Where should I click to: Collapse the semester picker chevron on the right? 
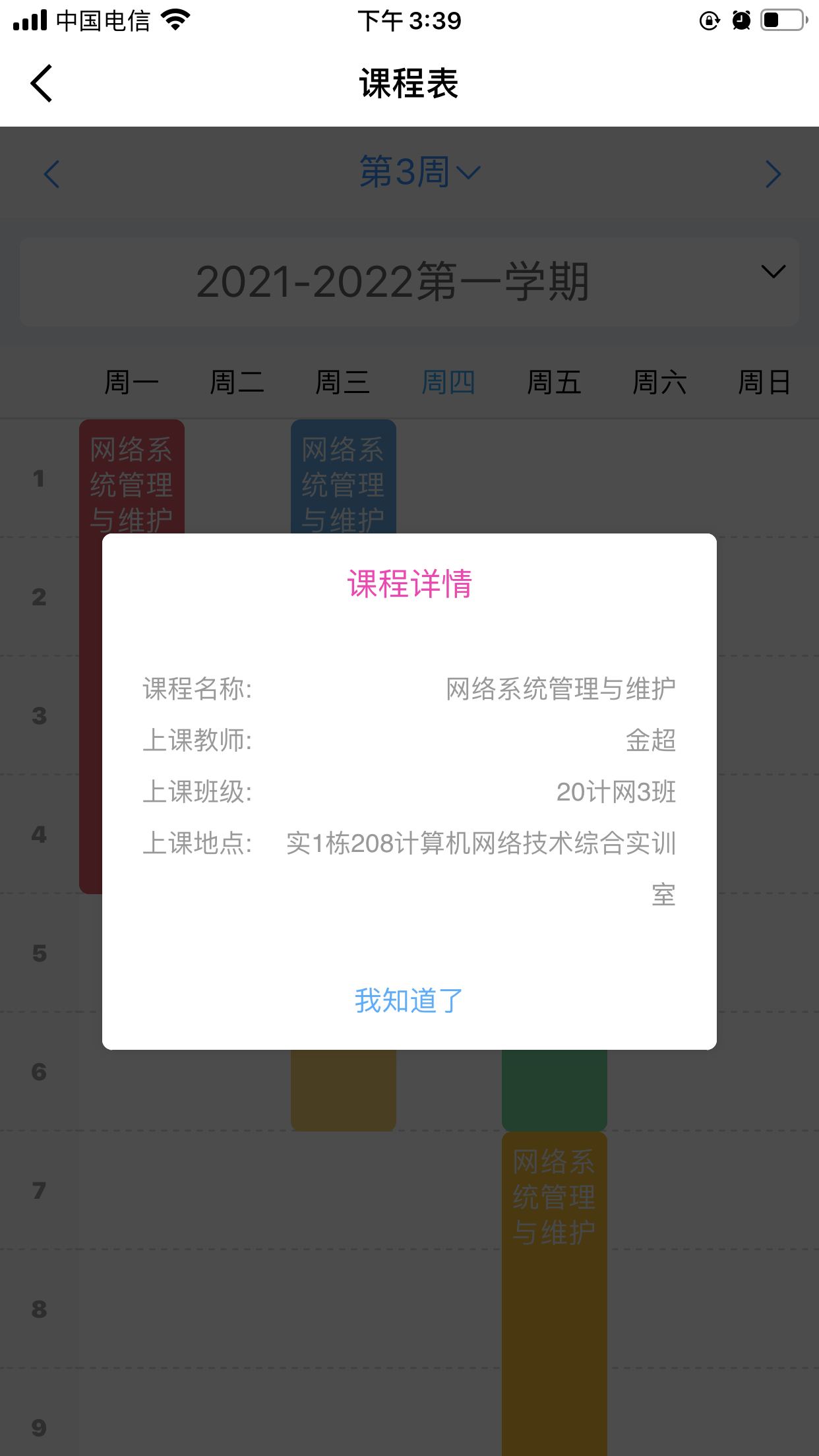point(773,271)
